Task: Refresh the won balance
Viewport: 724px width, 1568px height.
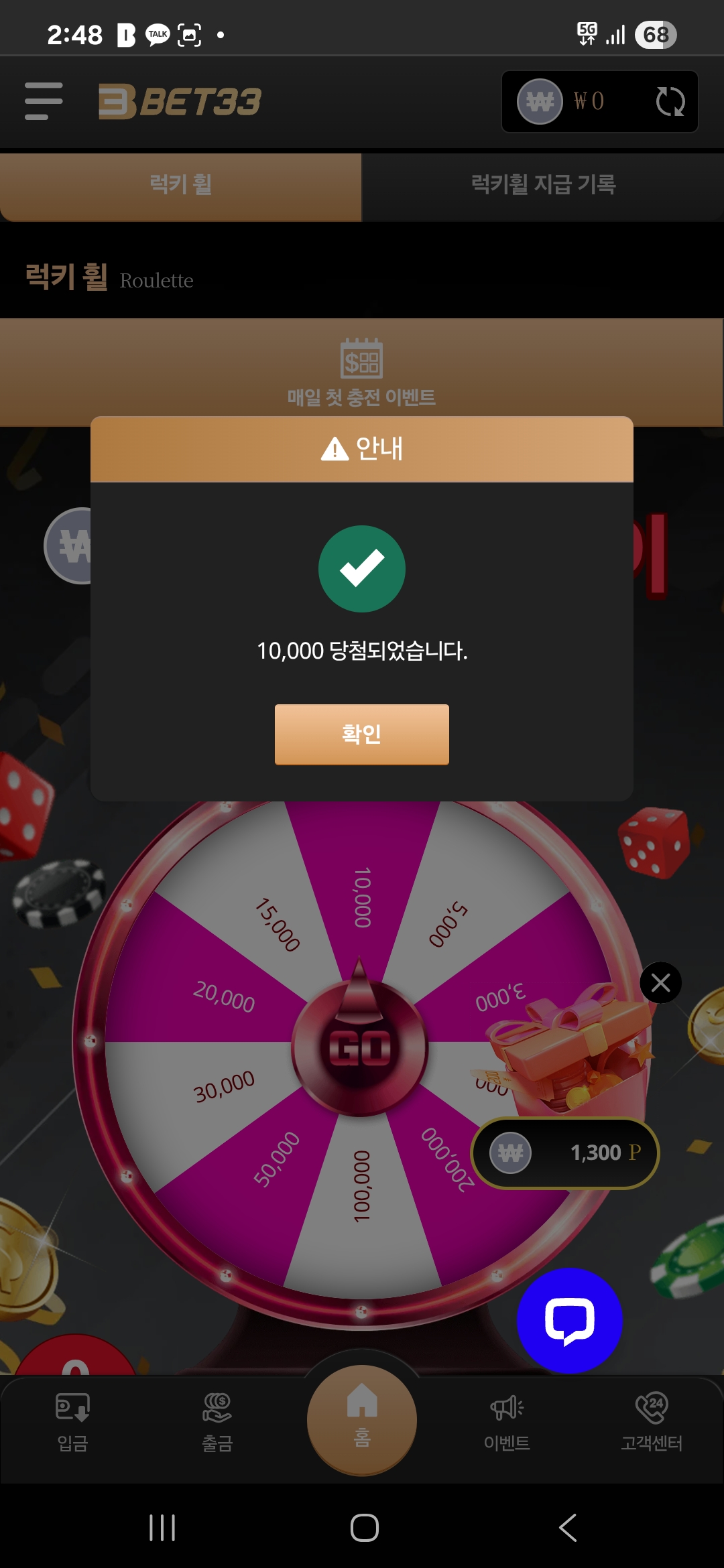Action: pos(670,102)
